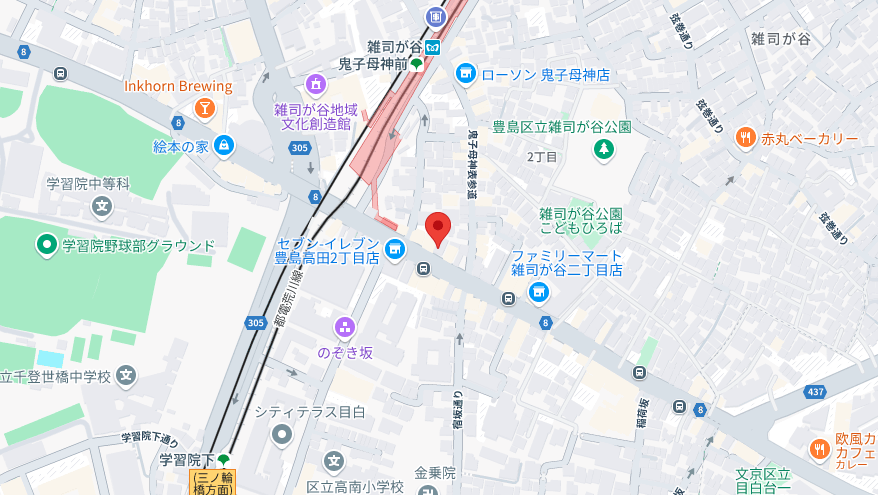The height and width of the screenshot is (495, 878).
Task: Select the 学習院野球部グラウンド marker
Action: 46,245
